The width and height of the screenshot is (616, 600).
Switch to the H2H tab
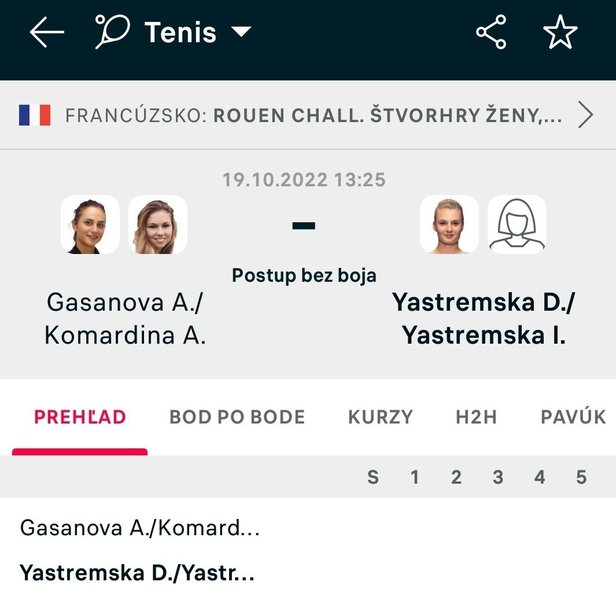[476, 418]
